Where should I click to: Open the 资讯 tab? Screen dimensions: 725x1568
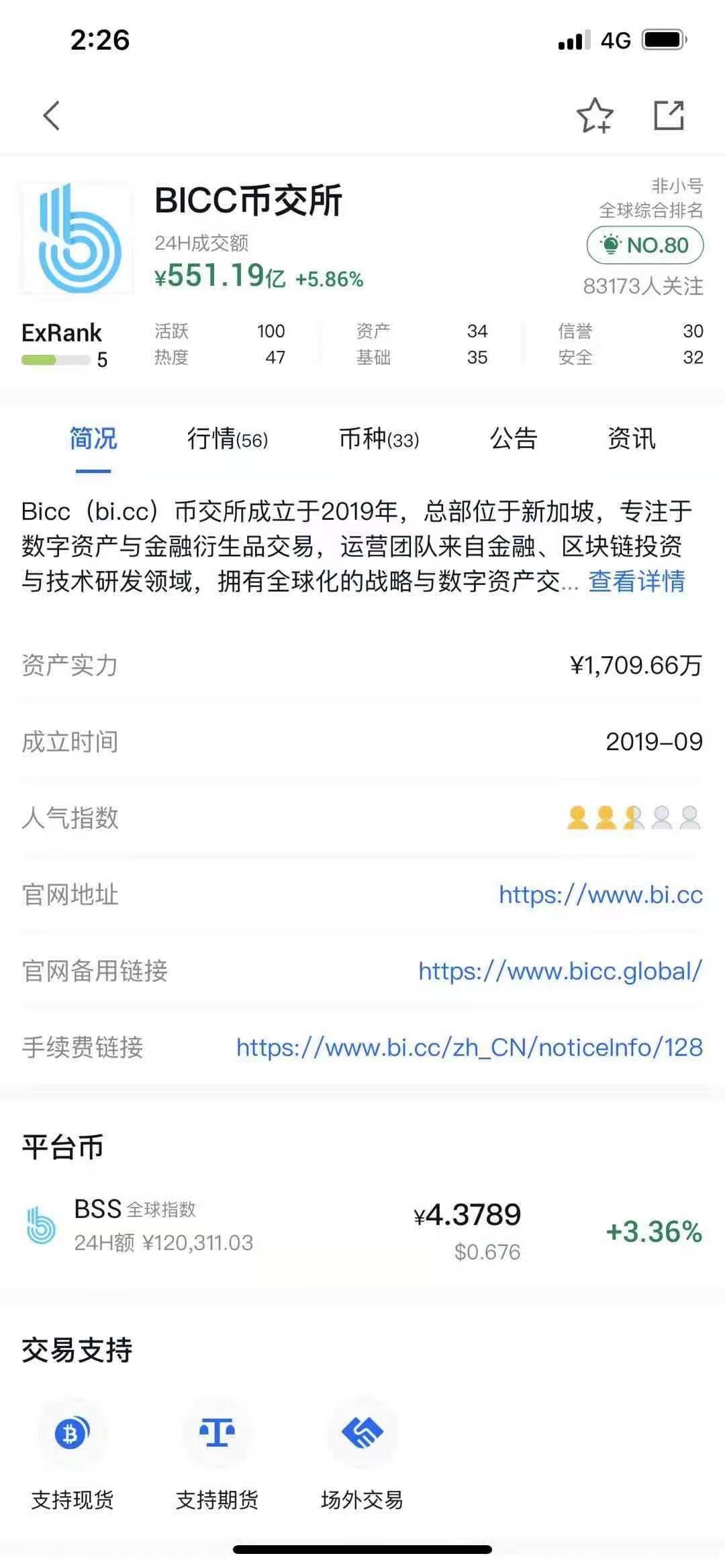(632, 439)
